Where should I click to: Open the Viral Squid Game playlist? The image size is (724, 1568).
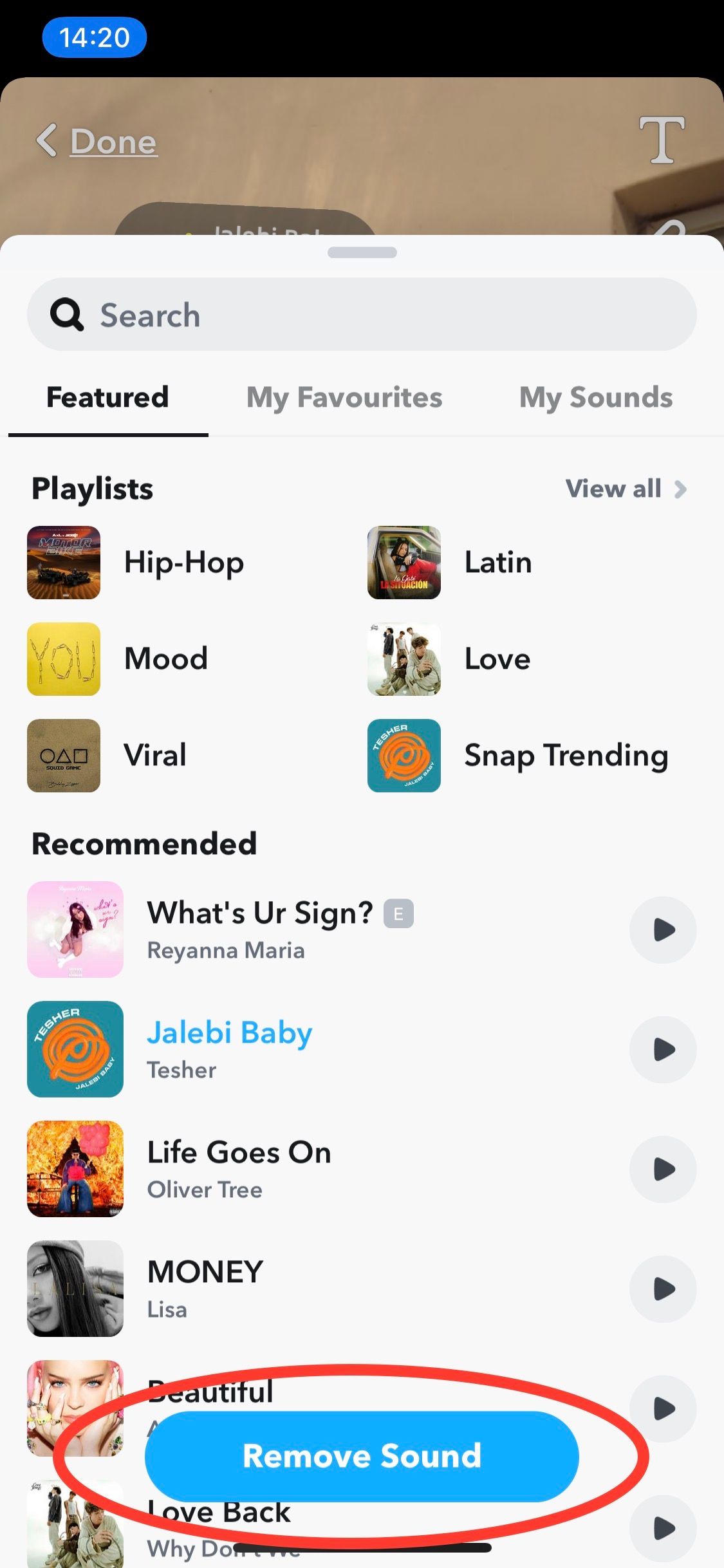64,756
